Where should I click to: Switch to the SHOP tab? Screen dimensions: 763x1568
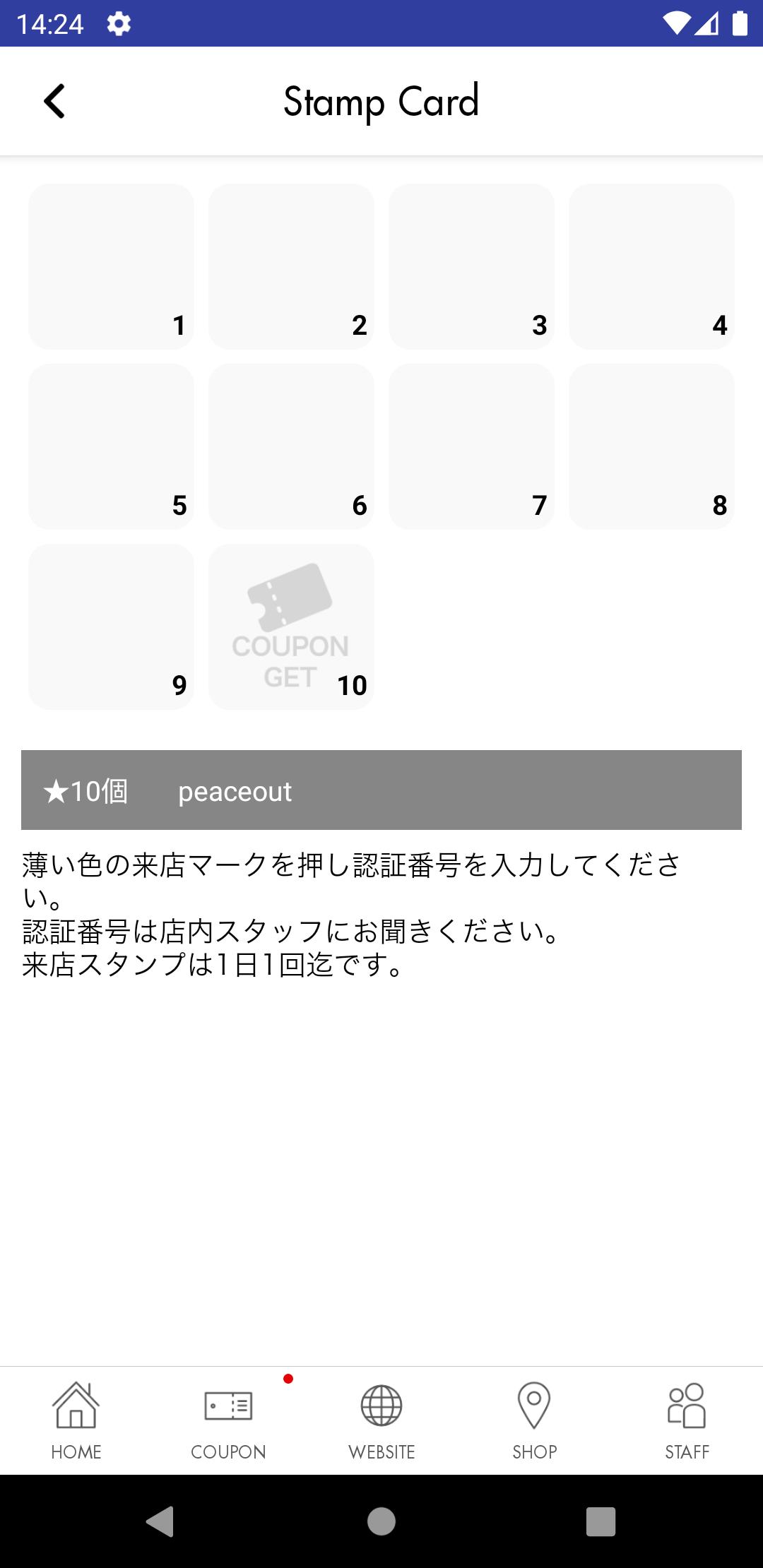(x=534, y=1420)
